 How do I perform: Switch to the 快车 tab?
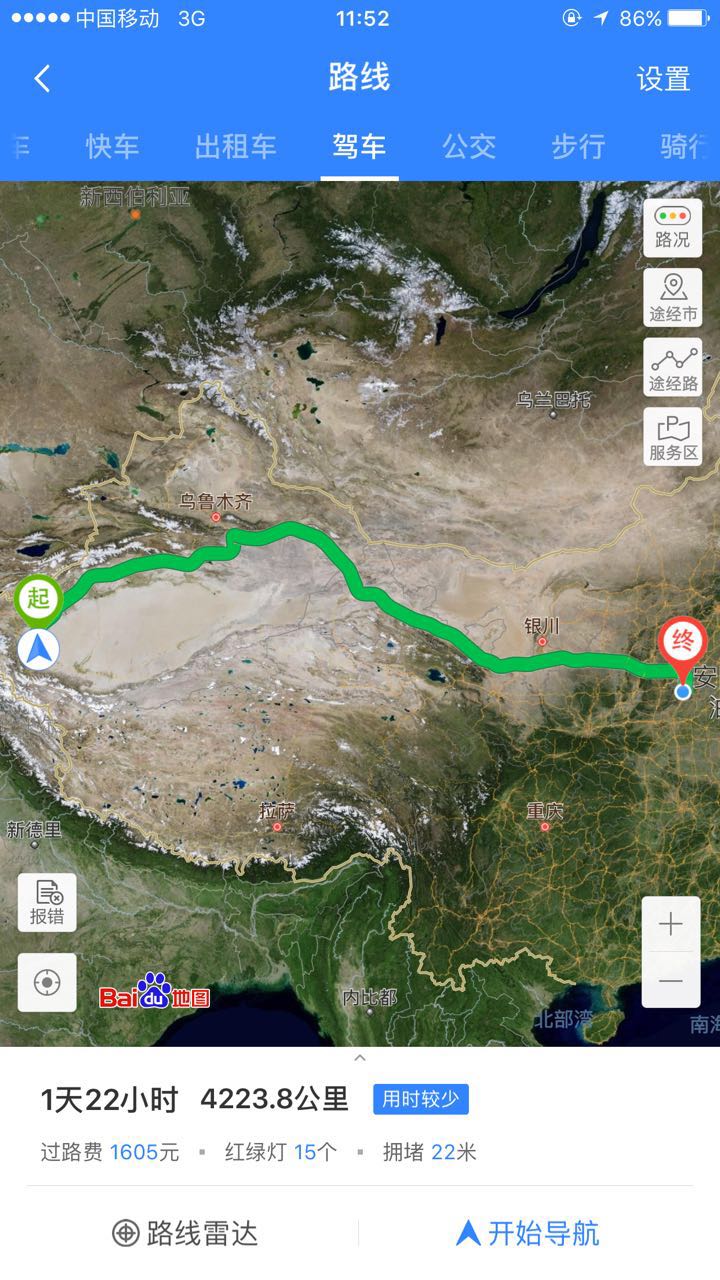(112, 146)
